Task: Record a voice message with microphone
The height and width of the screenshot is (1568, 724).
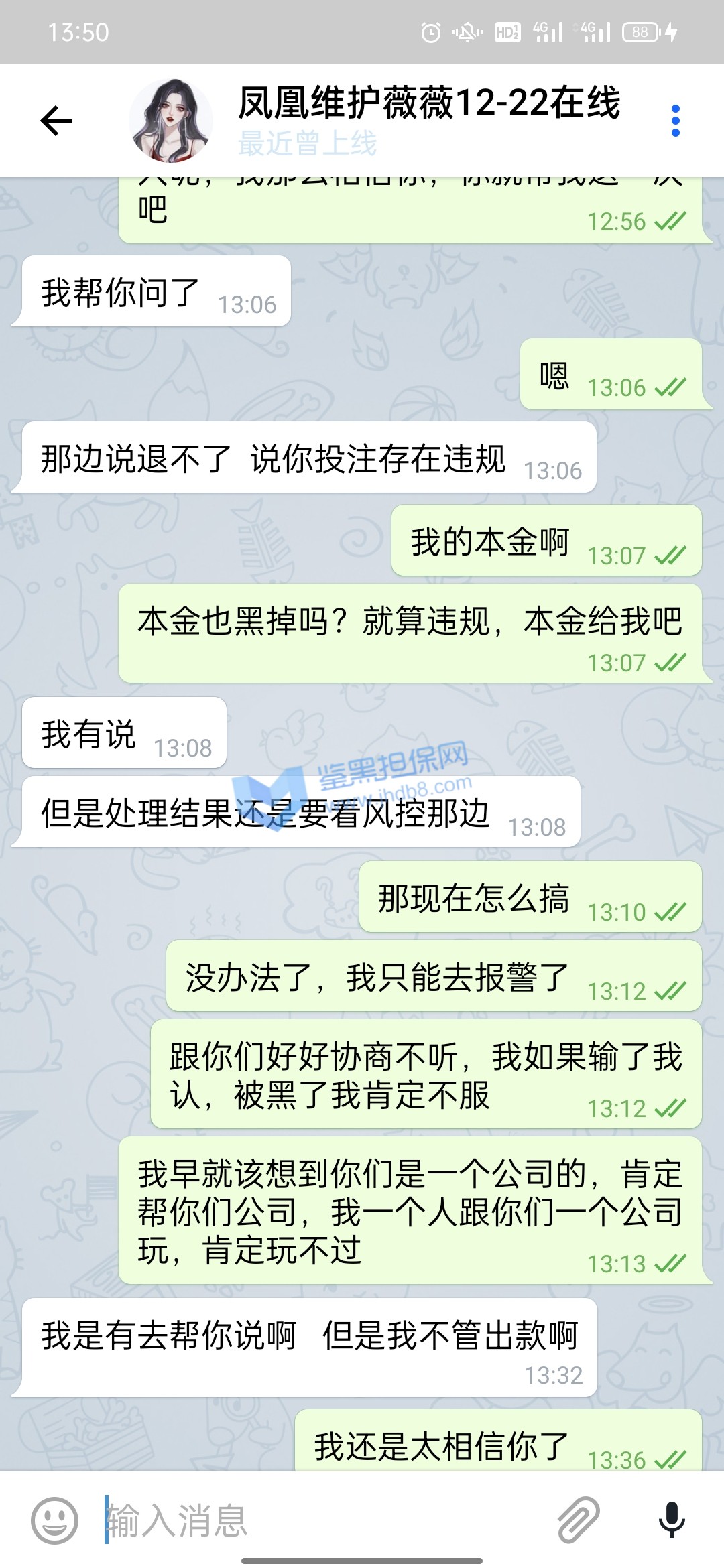Action: coord(671,1520)
